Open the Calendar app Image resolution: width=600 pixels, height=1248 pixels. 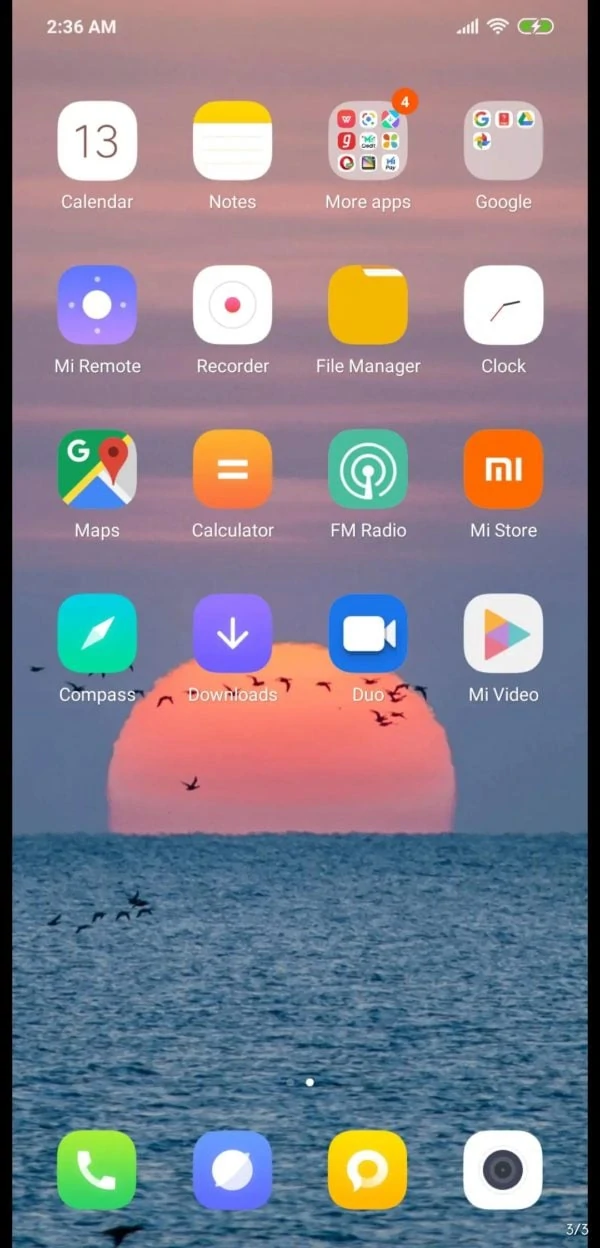[x=97, y=141]
